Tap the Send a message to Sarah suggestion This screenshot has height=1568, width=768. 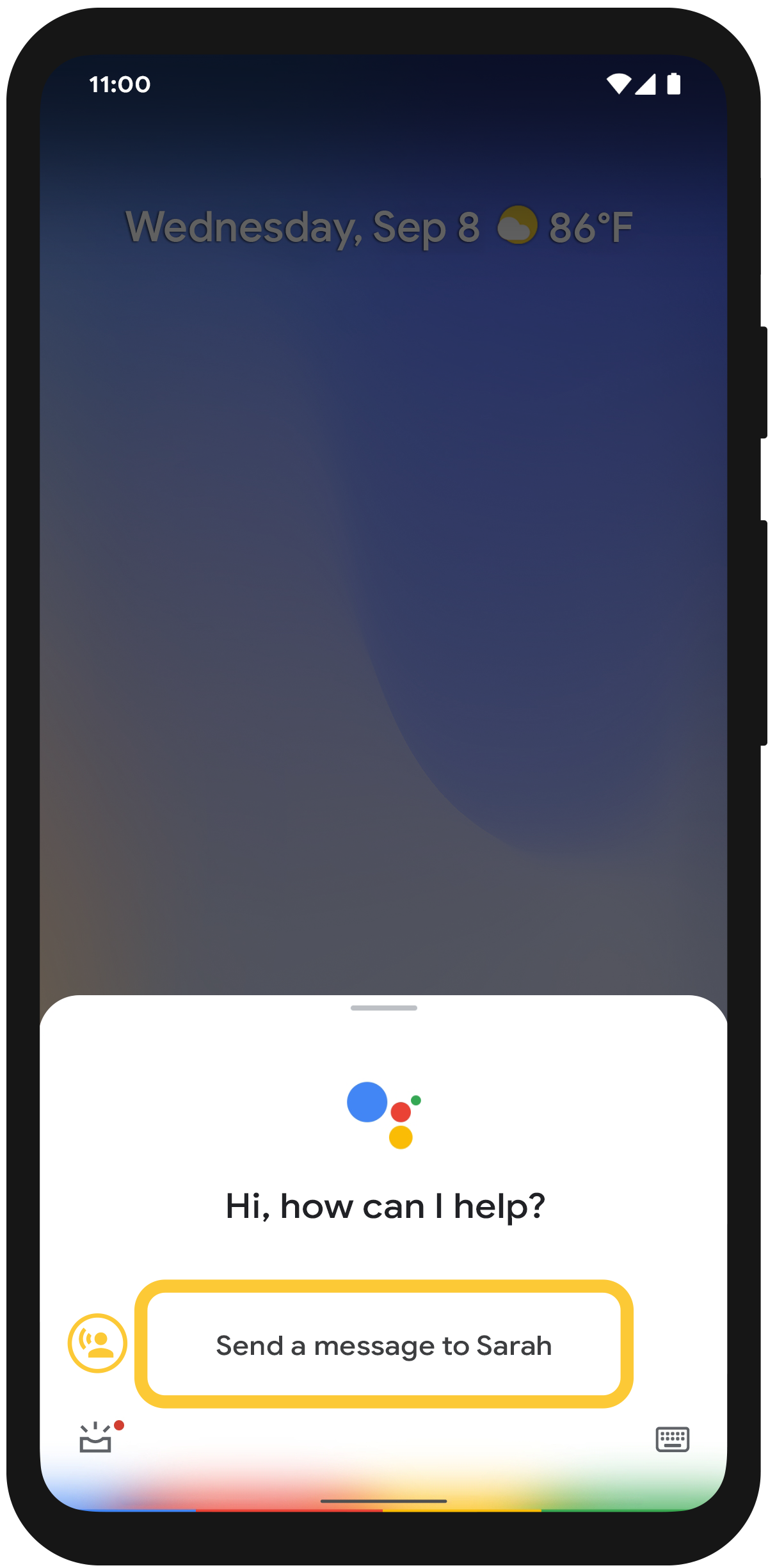pyautogui.click(x=384, y=1345)
